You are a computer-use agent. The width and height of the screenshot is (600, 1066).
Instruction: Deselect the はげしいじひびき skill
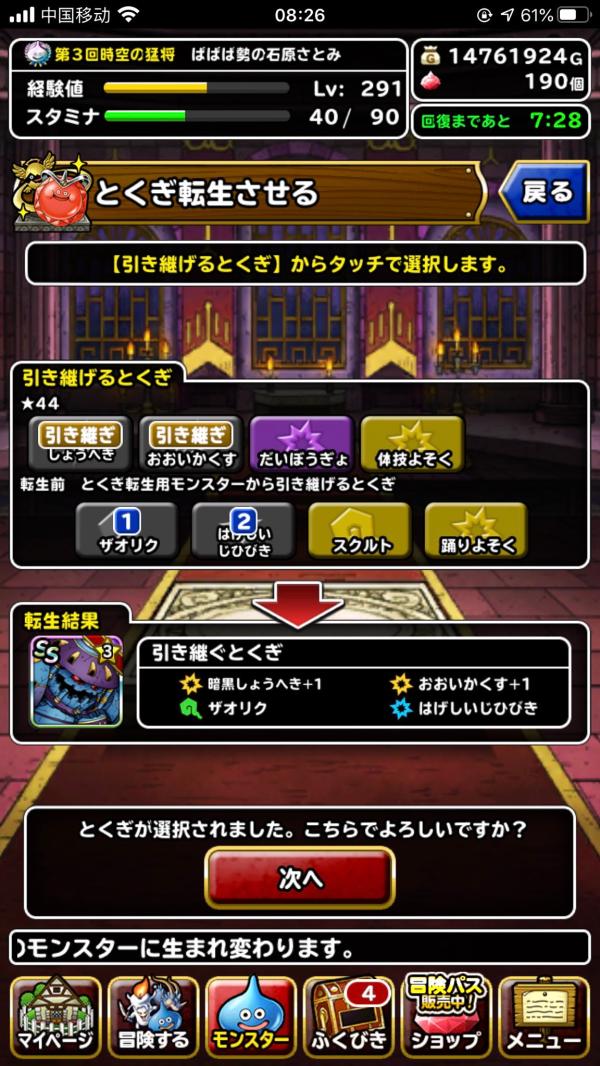pos(243,529)
